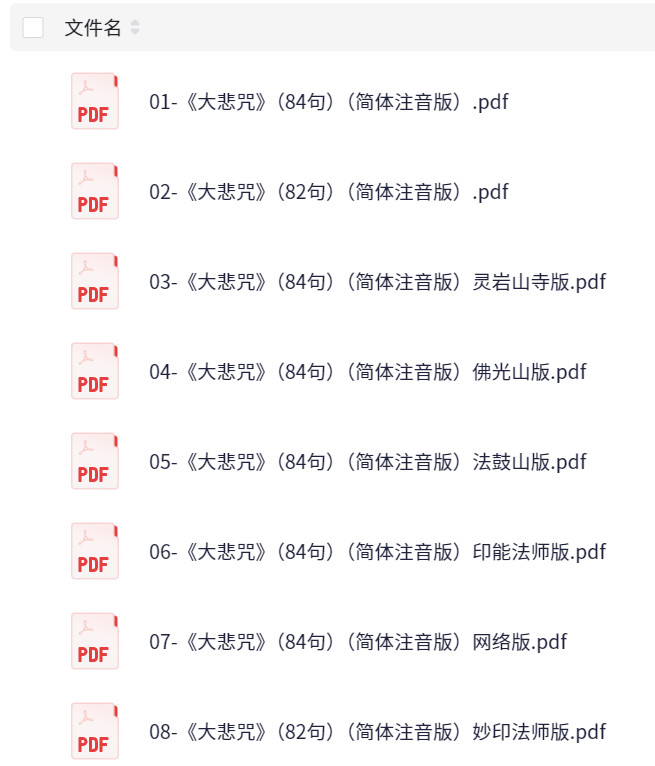Screen dimensions: 655x766
Task: Open the 03 灵岩山寺版 PDF file
Action: tap(377, 282)
